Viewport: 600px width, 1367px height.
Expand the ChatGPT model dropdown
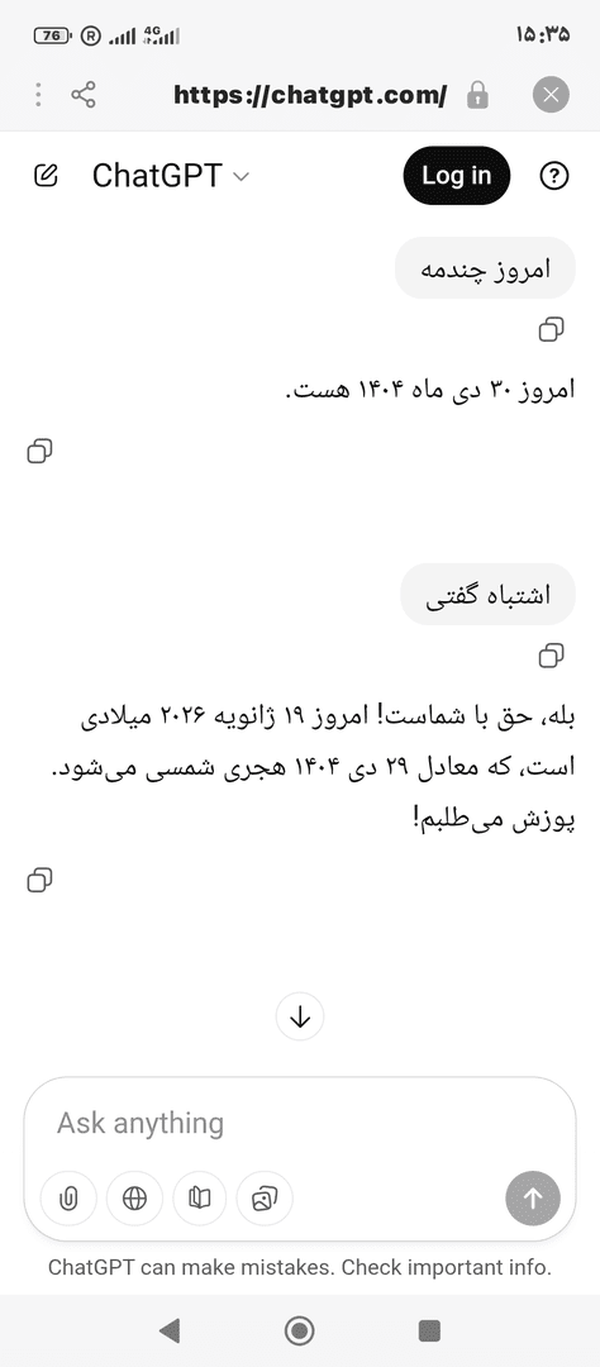pyautogui.click(x=170, y=176)
